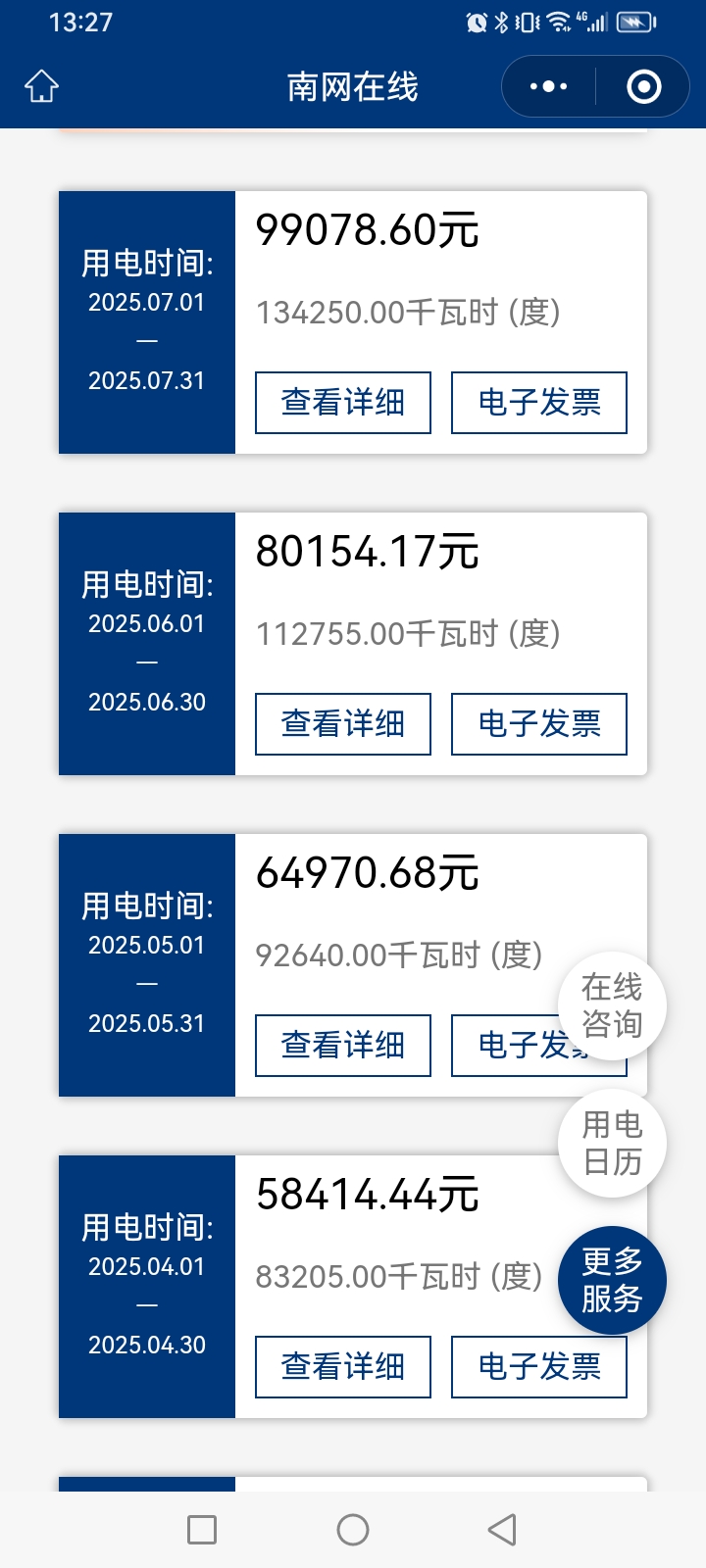
Task: Go back using the system back button
Action: [502, 1529]
